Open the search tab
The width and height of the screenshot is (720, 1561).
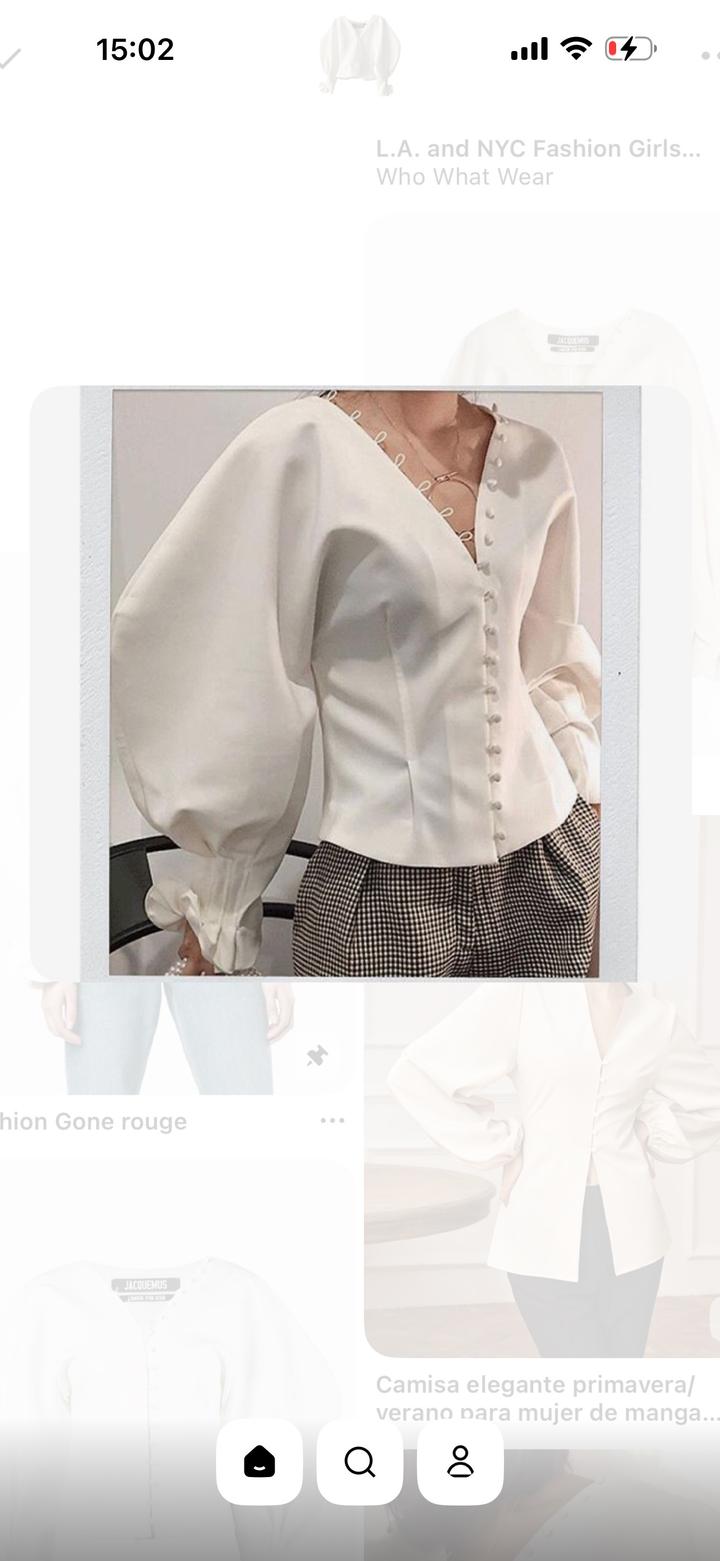point(360,1461)
